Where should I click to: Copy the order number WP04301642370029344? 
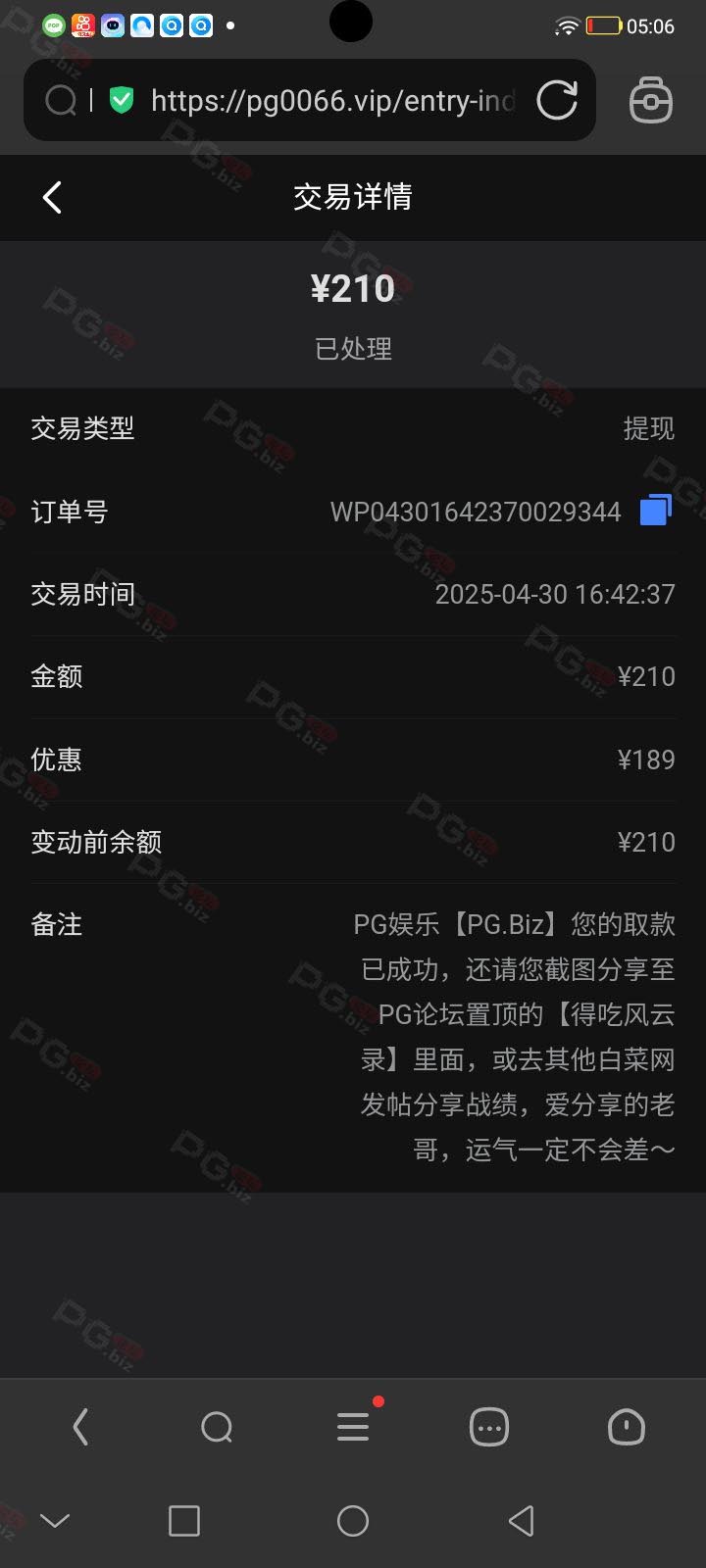coord(655,511)
